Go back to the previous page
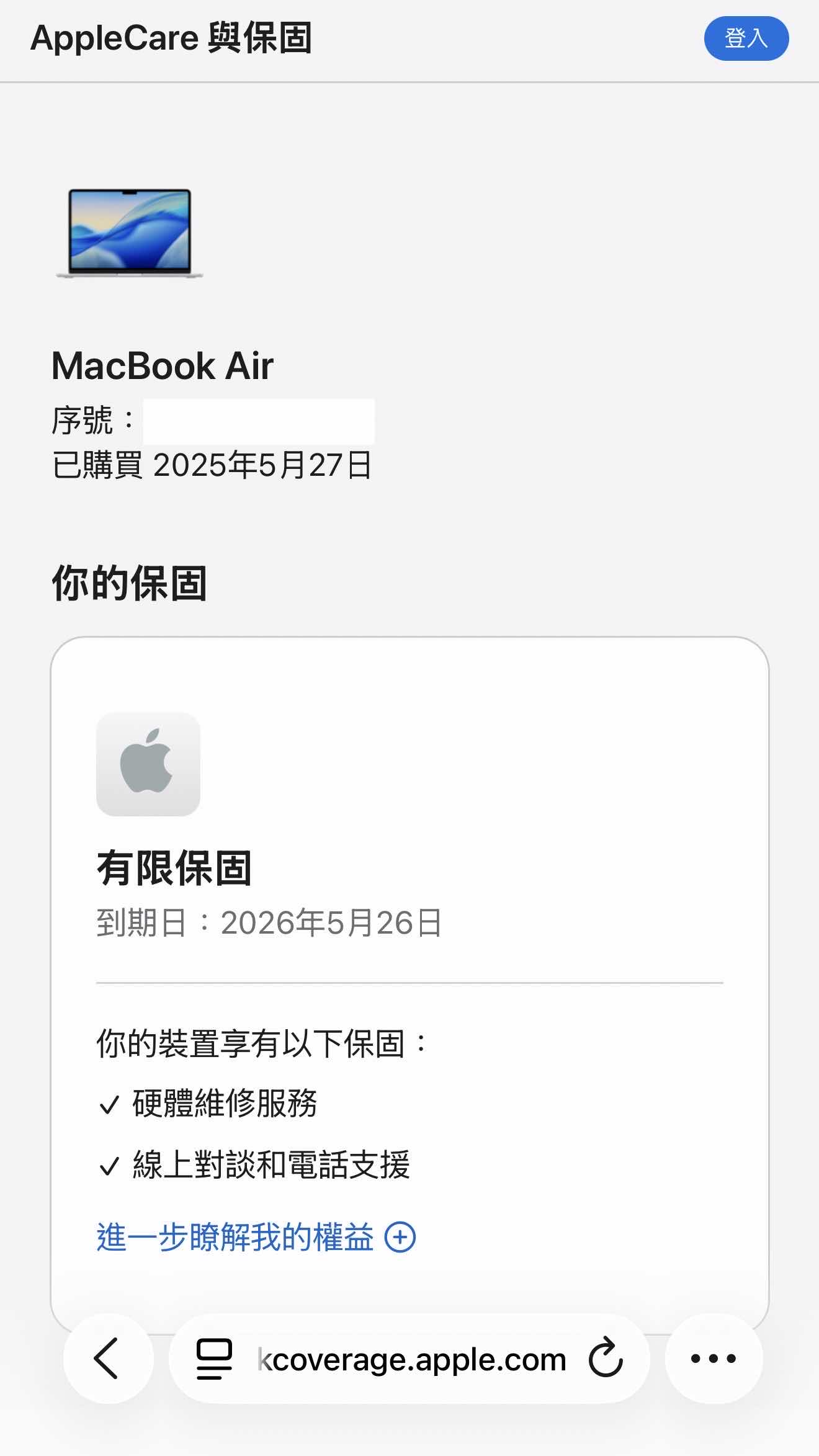819x1456 pixels. [x=108, y=1359]
